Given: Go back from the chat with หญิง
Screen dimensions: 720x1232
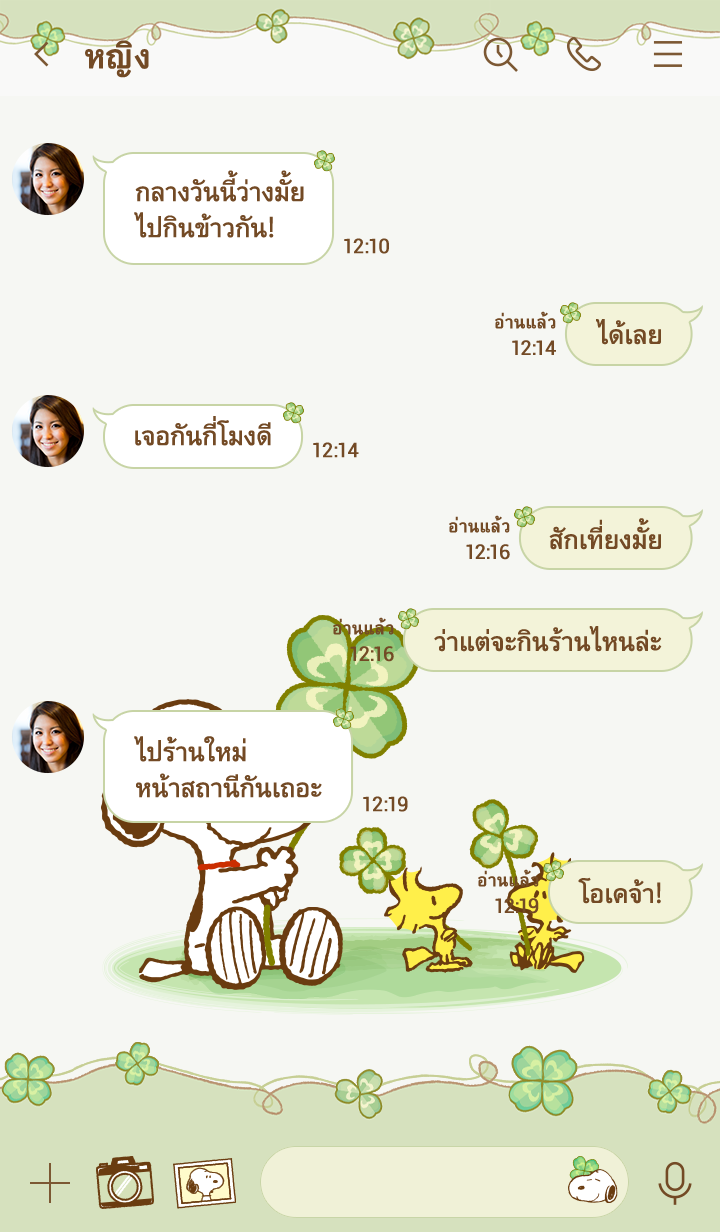Looking at the screenshot, I should 42,55.
